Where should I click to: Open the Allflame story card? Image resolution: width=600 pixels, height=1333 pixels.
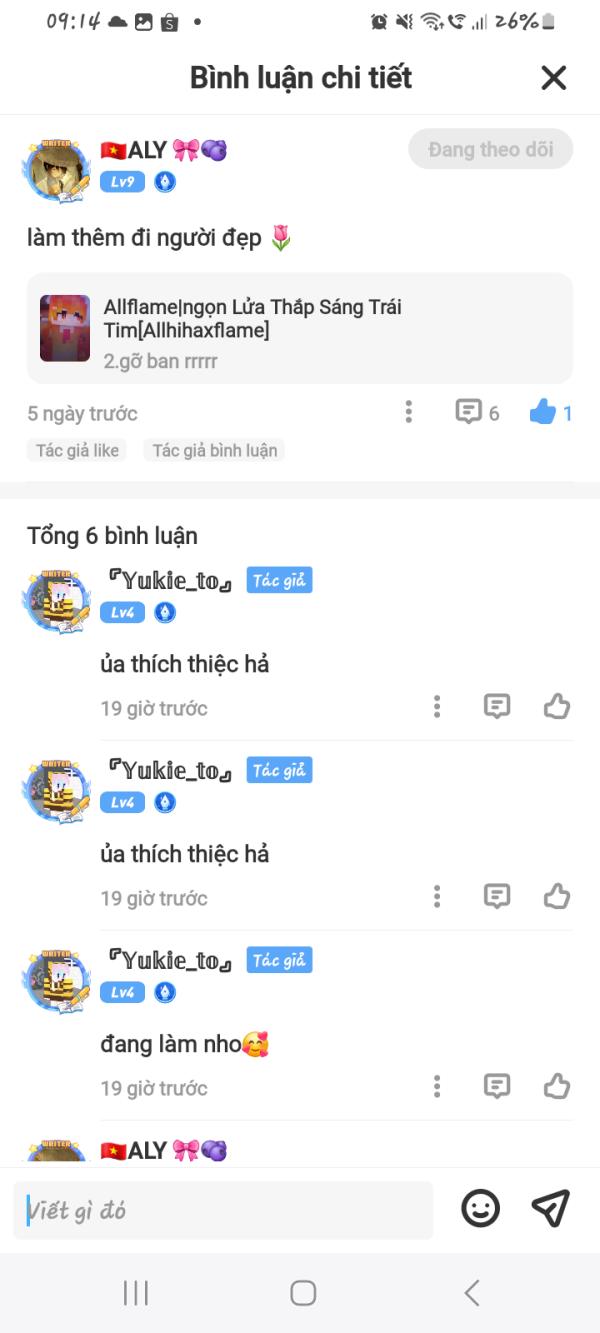(300, 328)
